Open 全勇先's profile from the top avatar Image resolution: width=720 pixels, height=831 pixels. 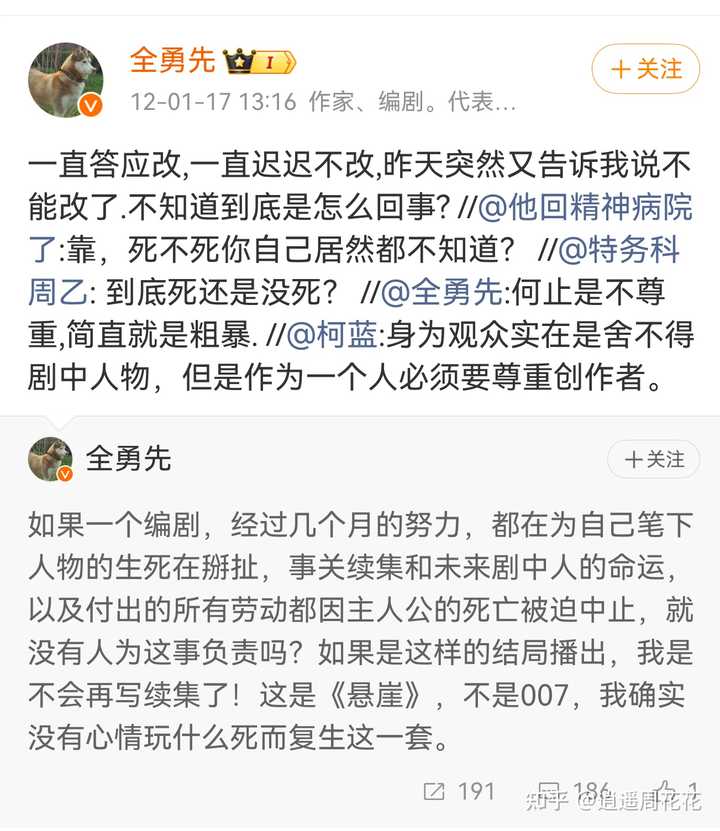click(x=64, y=79)
